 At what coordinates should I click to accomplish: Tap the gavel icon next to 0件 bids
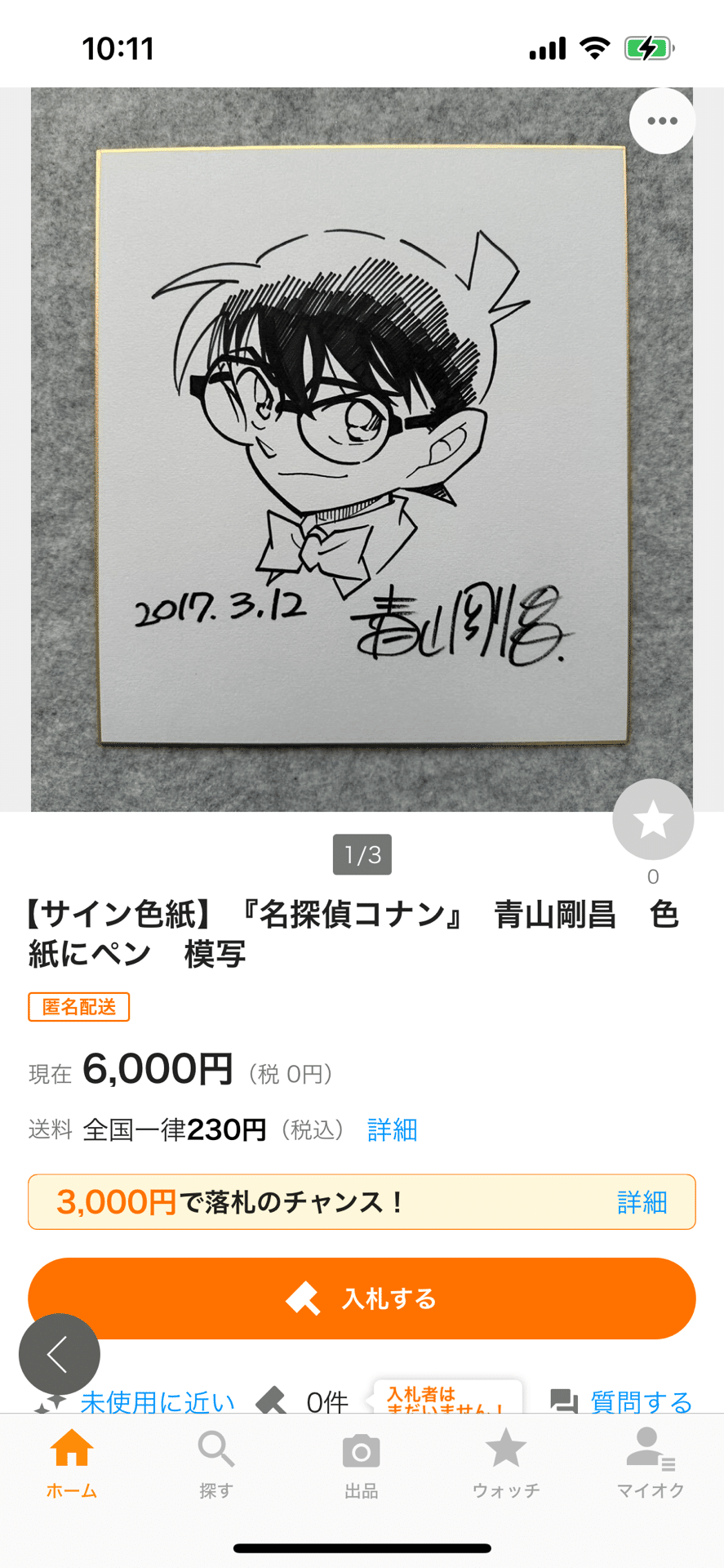pyautogui.click(x=269, y=1400)
